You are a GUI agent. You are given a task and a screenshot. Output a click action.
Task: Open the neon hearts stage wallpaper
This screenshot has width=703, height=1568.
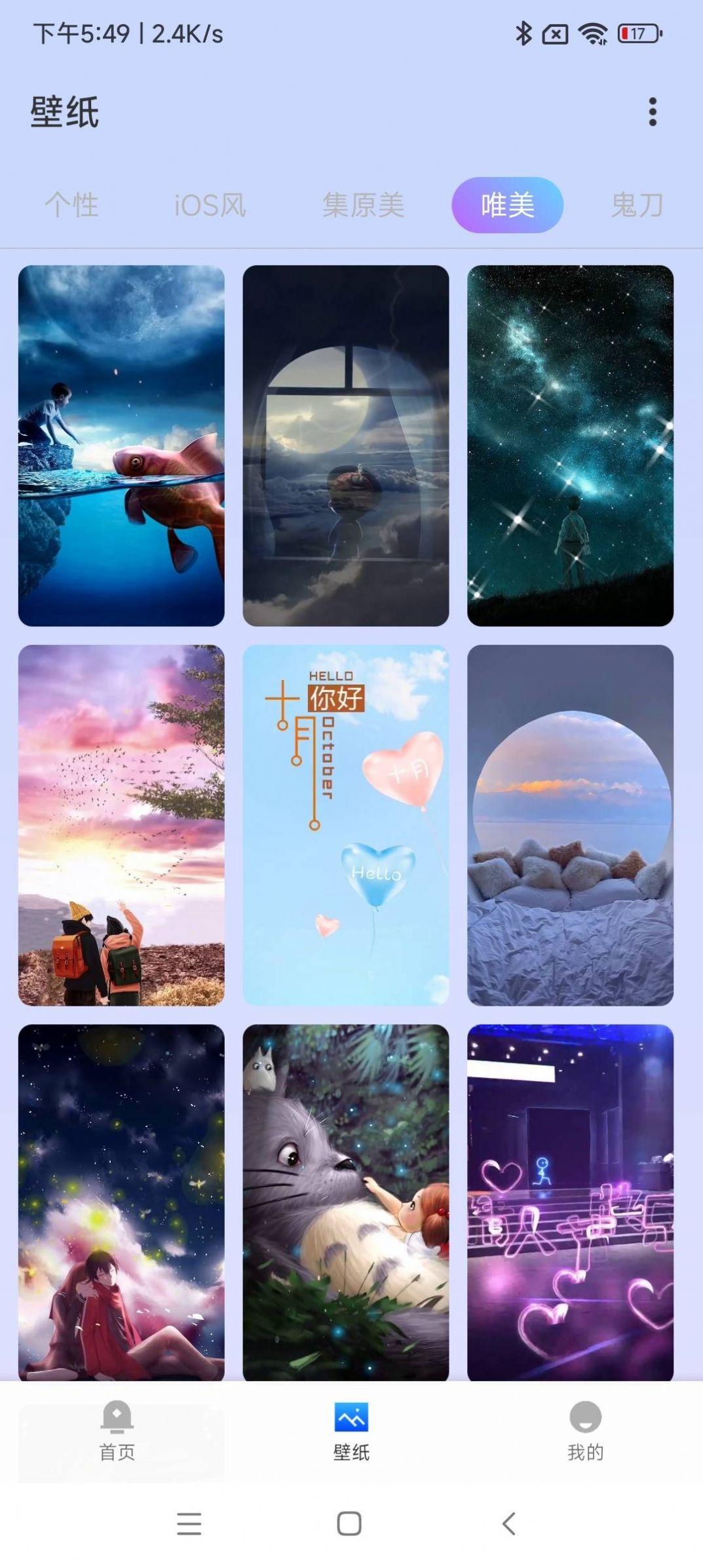pos(570,1202)
